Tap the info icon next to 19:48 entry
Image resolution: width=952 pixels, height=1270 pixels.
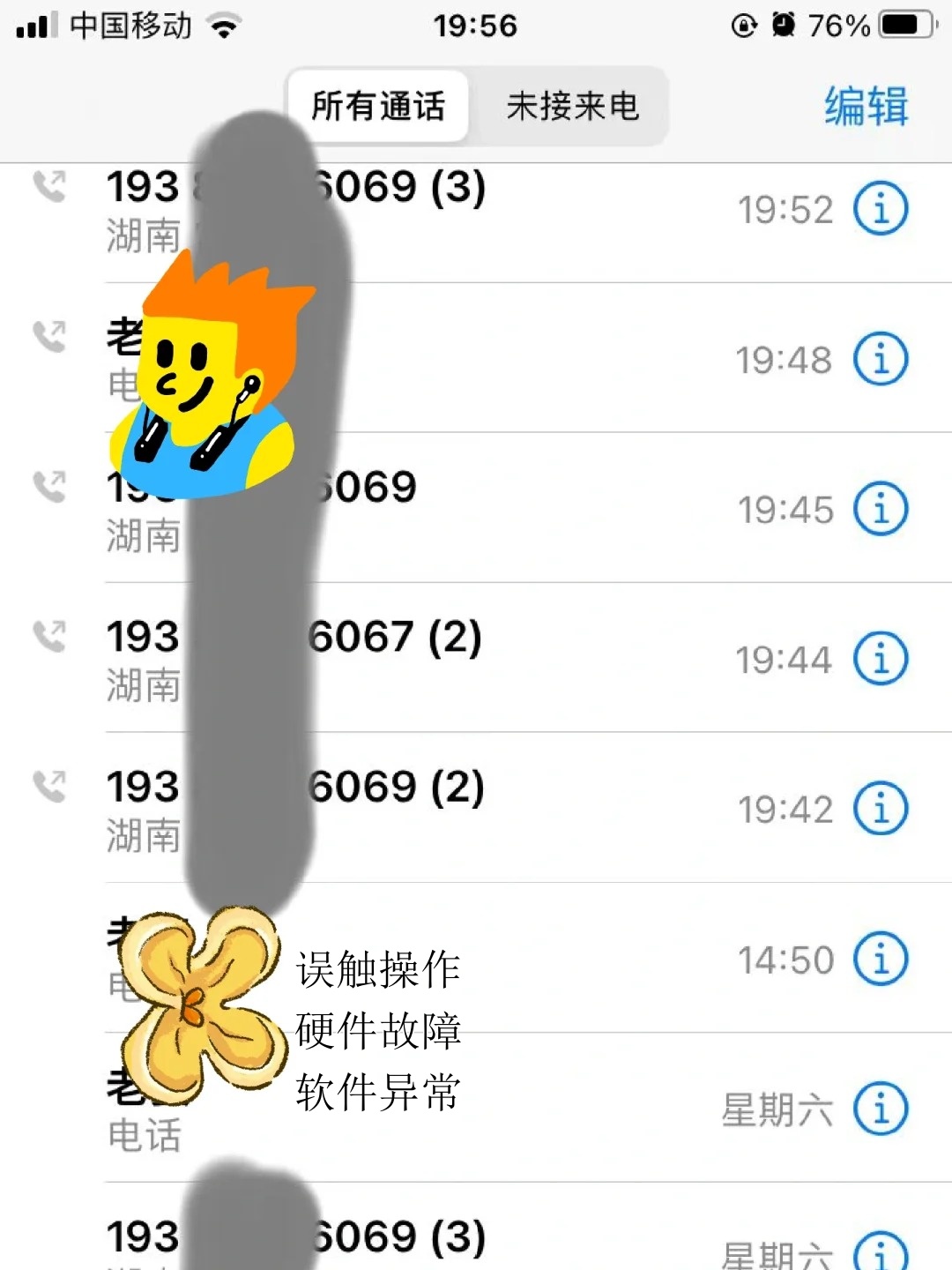coord(880,358)
